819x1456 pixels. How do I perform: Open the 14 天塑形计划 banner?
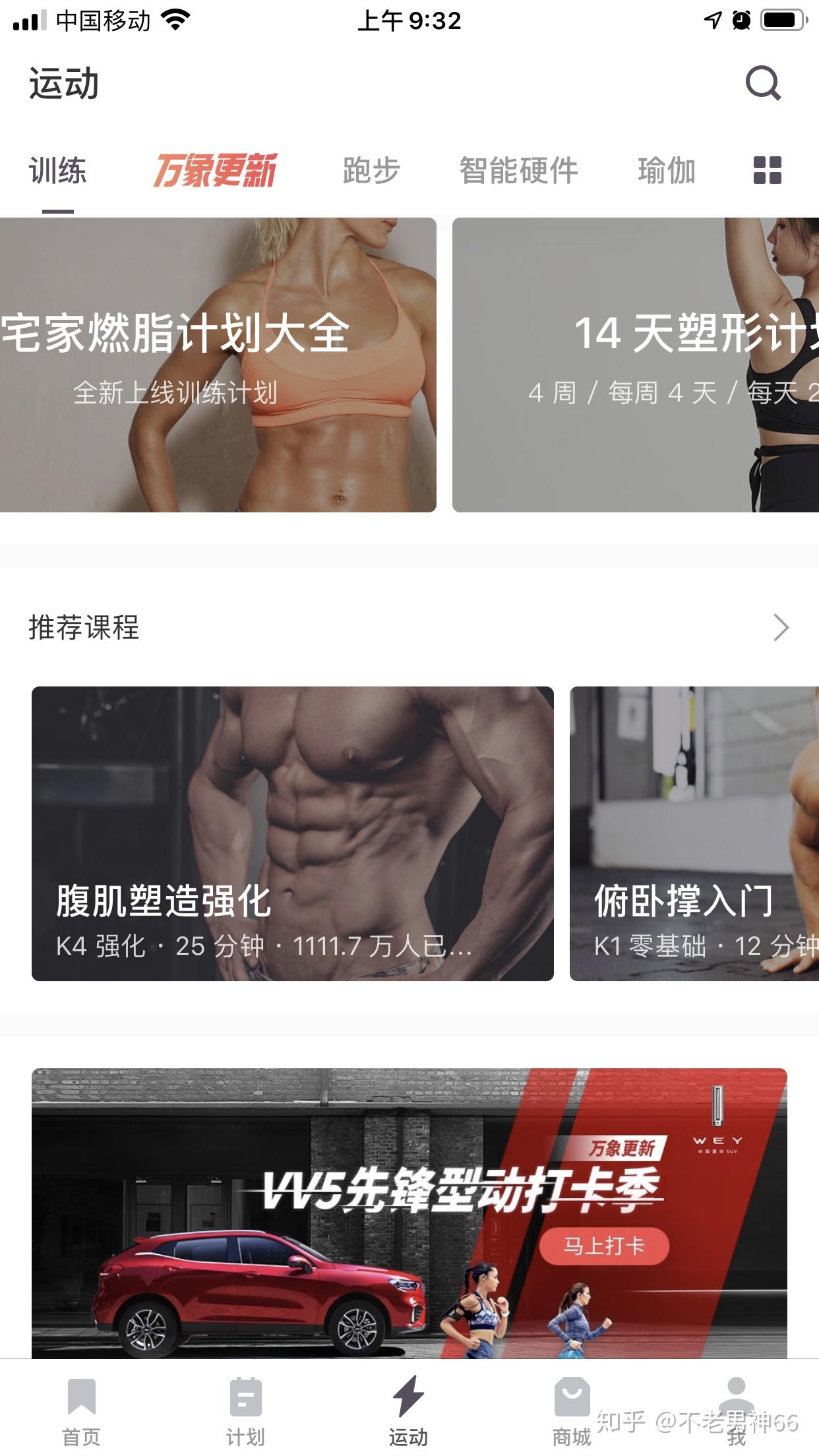pos(635,365)
